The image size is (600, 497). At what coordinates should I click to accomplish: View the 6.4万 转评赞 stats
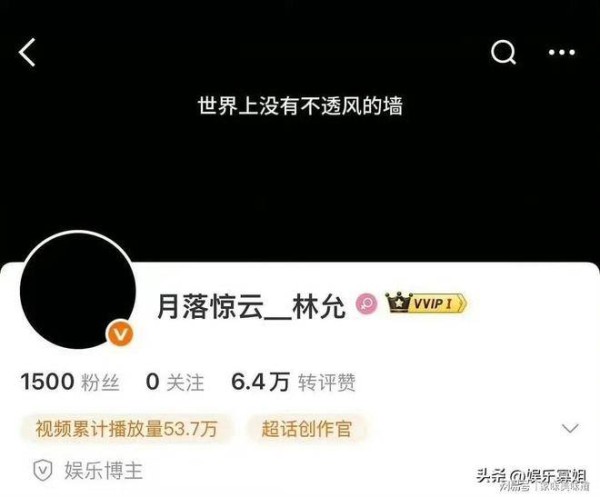coord(293,381)
